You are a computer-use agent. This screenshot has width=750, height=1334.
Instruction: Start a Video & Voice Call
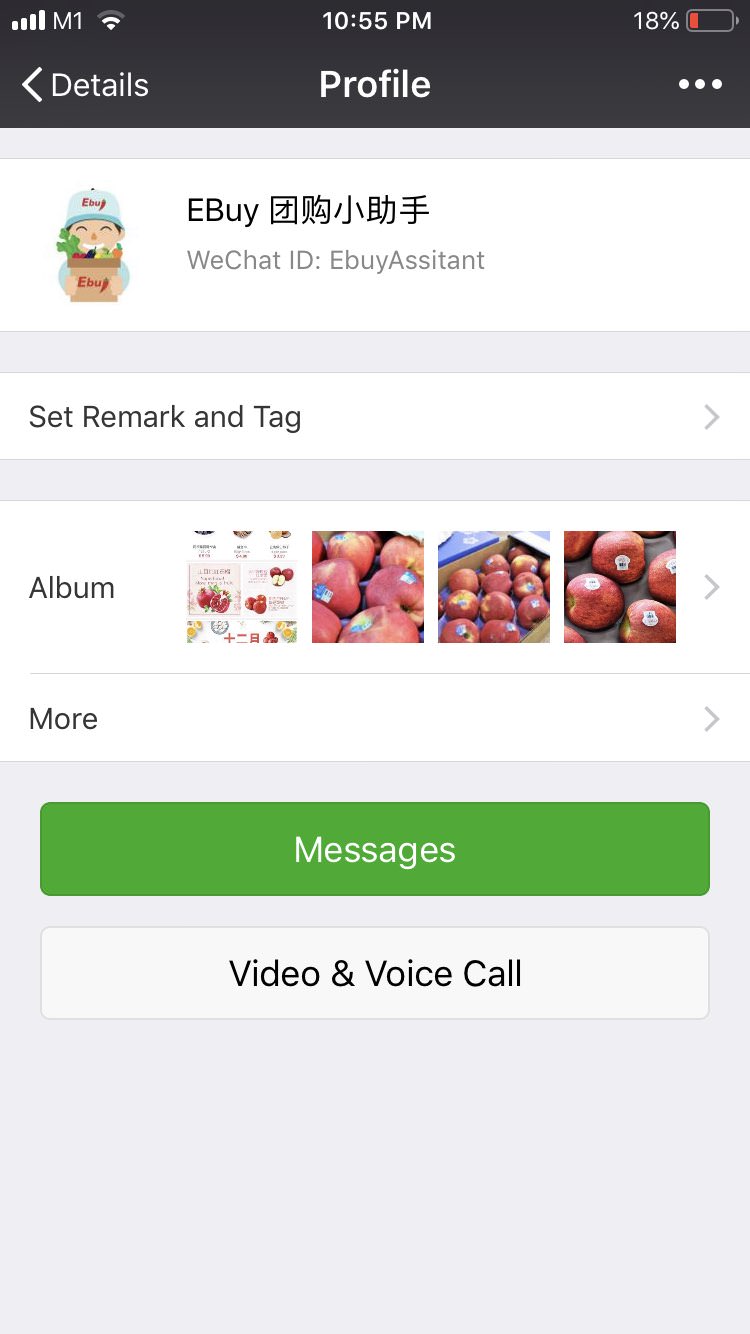point(375,973)
